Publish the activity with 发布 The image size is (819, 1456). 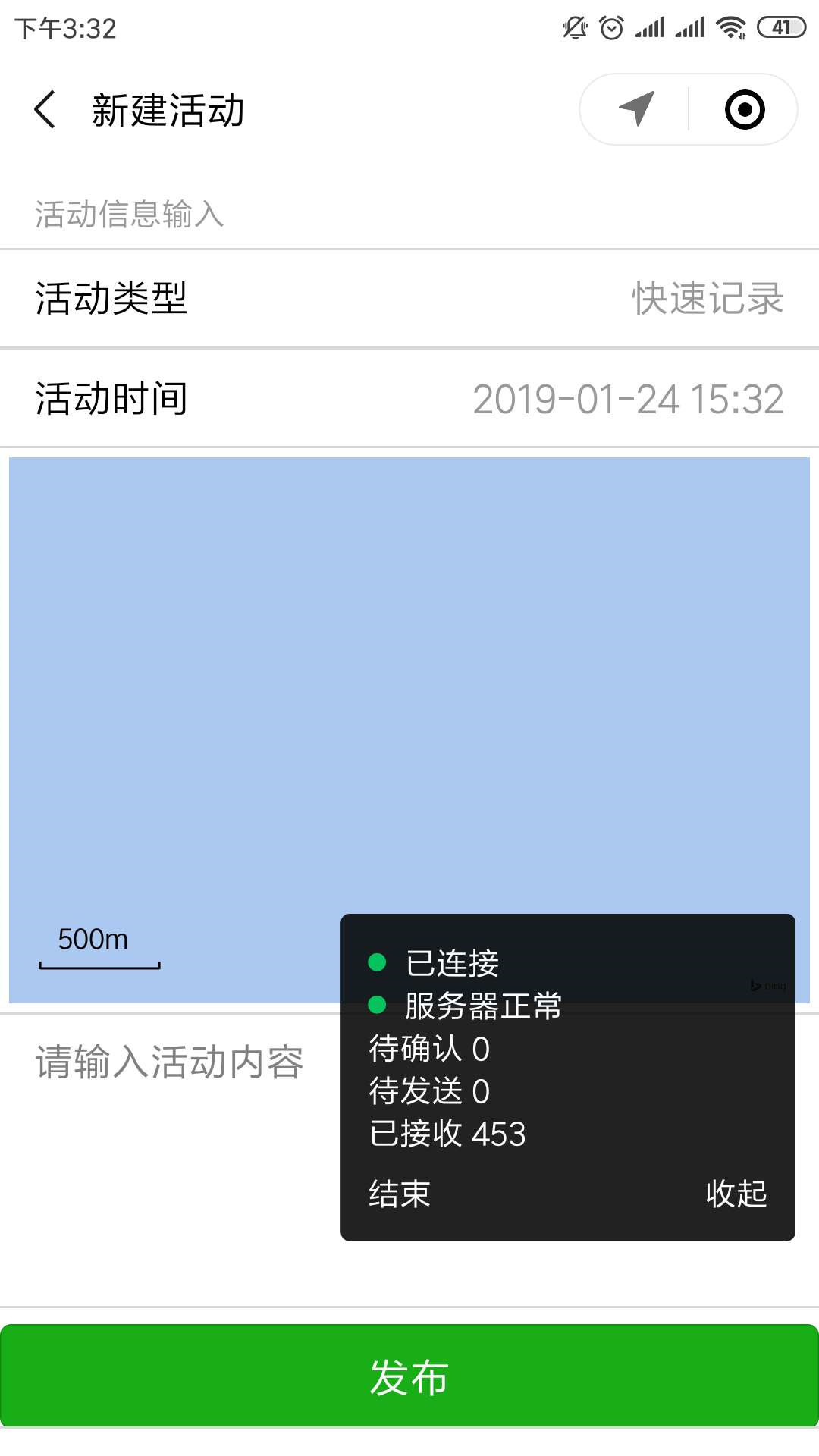pos(409,1376)
